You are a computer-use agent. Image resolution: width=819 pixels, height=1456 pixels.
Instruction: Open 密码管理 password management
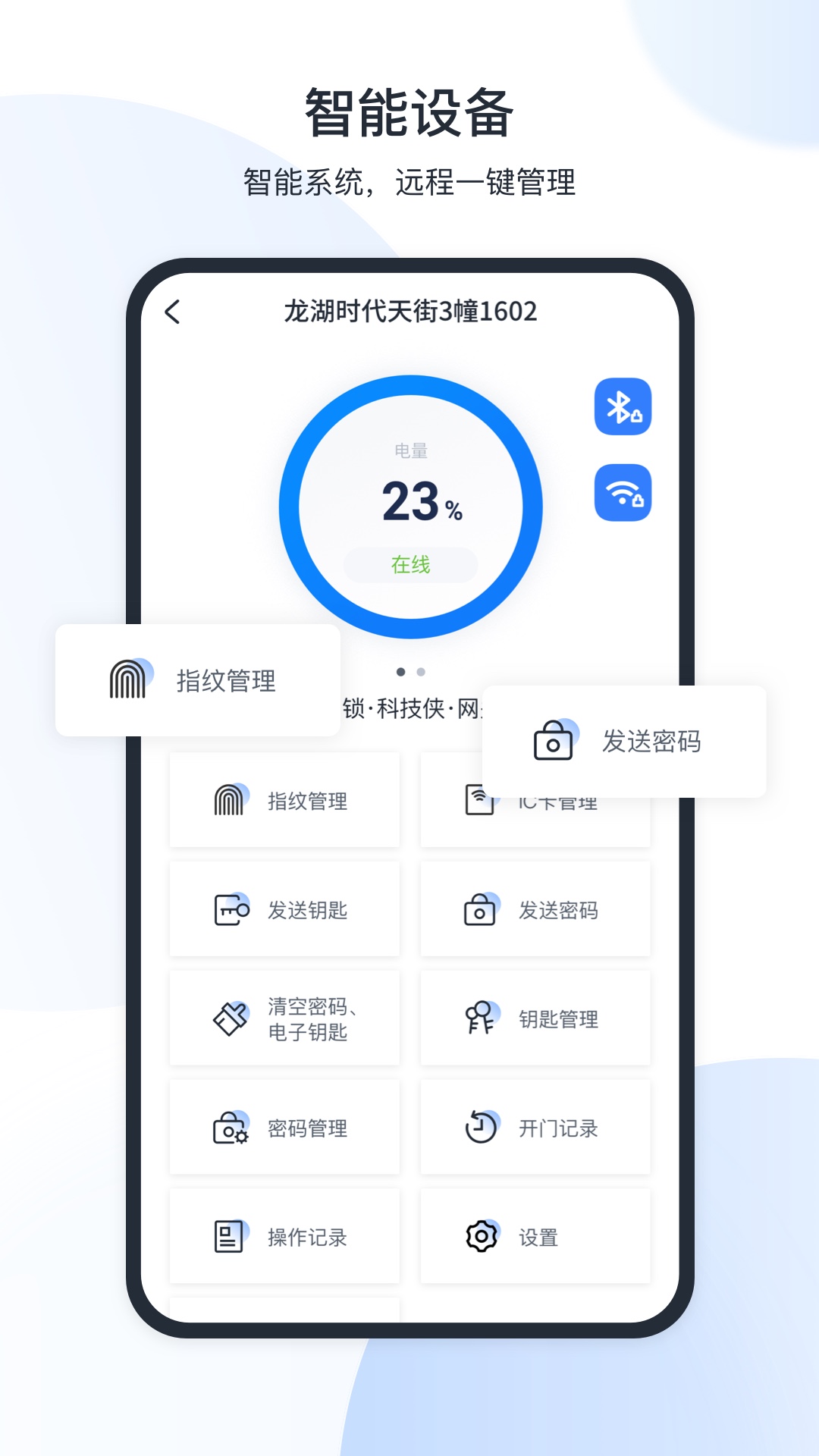pyautogui.click(x=284, y=1128)
